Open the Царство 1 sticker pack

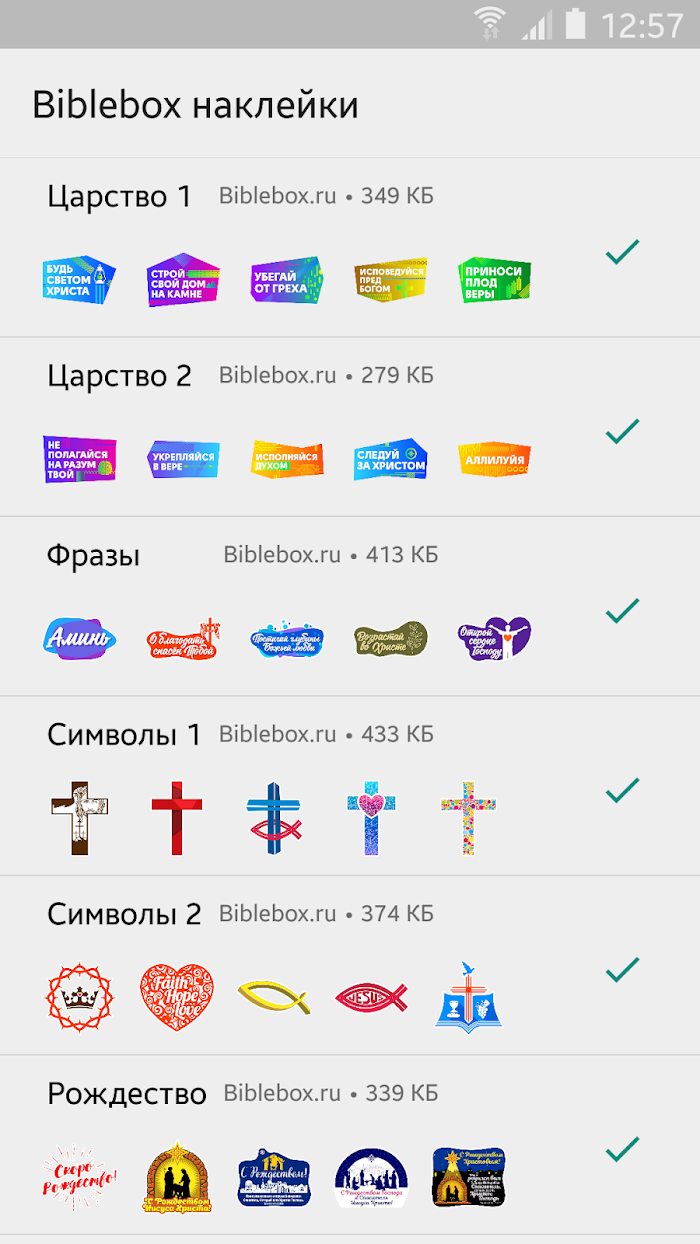point(350,247)
